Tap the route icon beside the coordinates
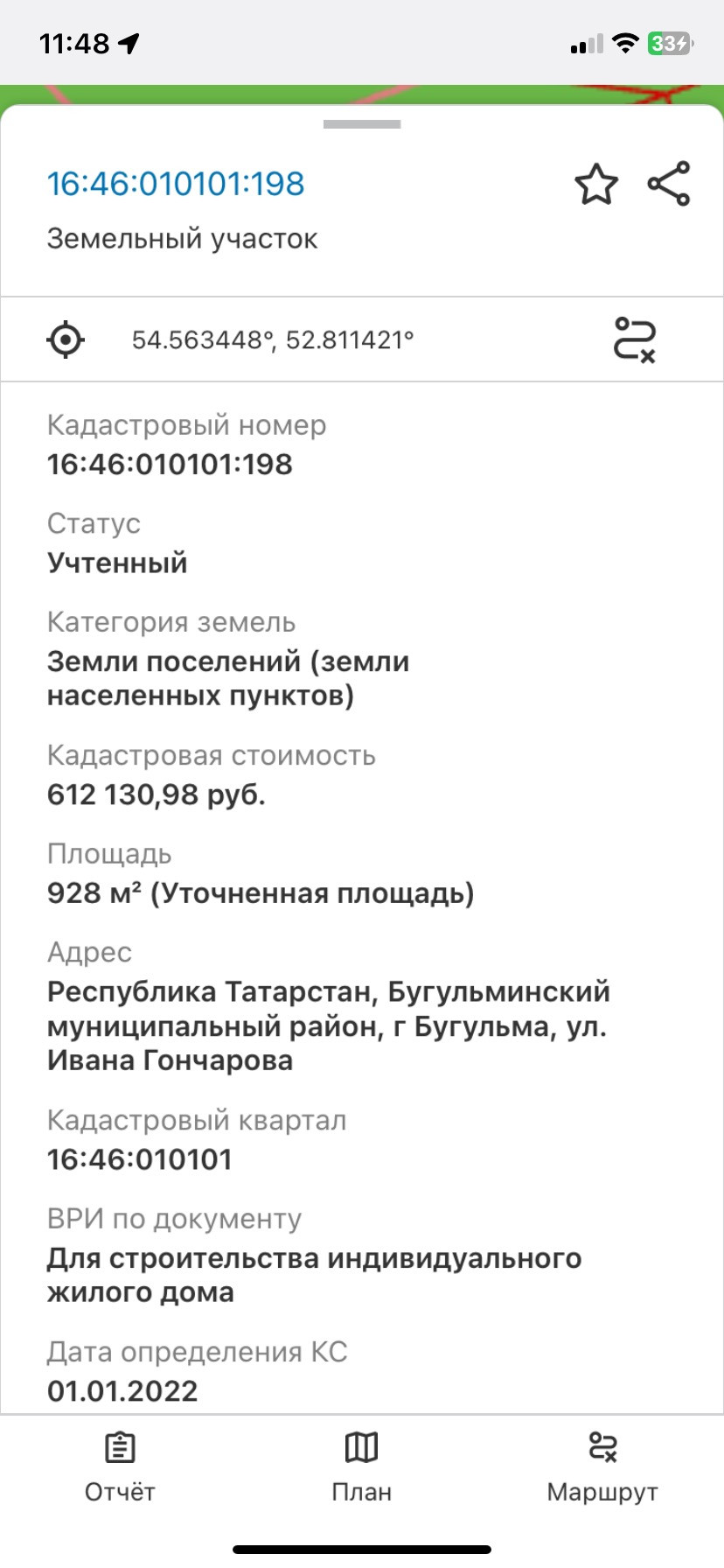Viewport: 724px width, 1568px height. [x=635, y=339]
